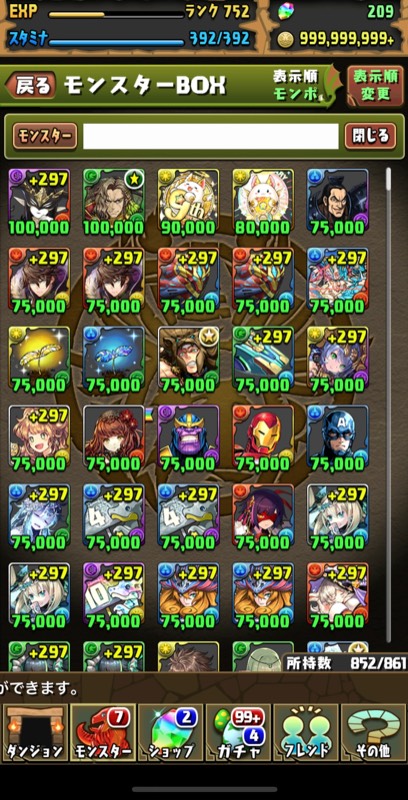The width and height of the screenshot is (408, 800).
Task: Open the ガチャ tab
Action: [x=238, y=733]
